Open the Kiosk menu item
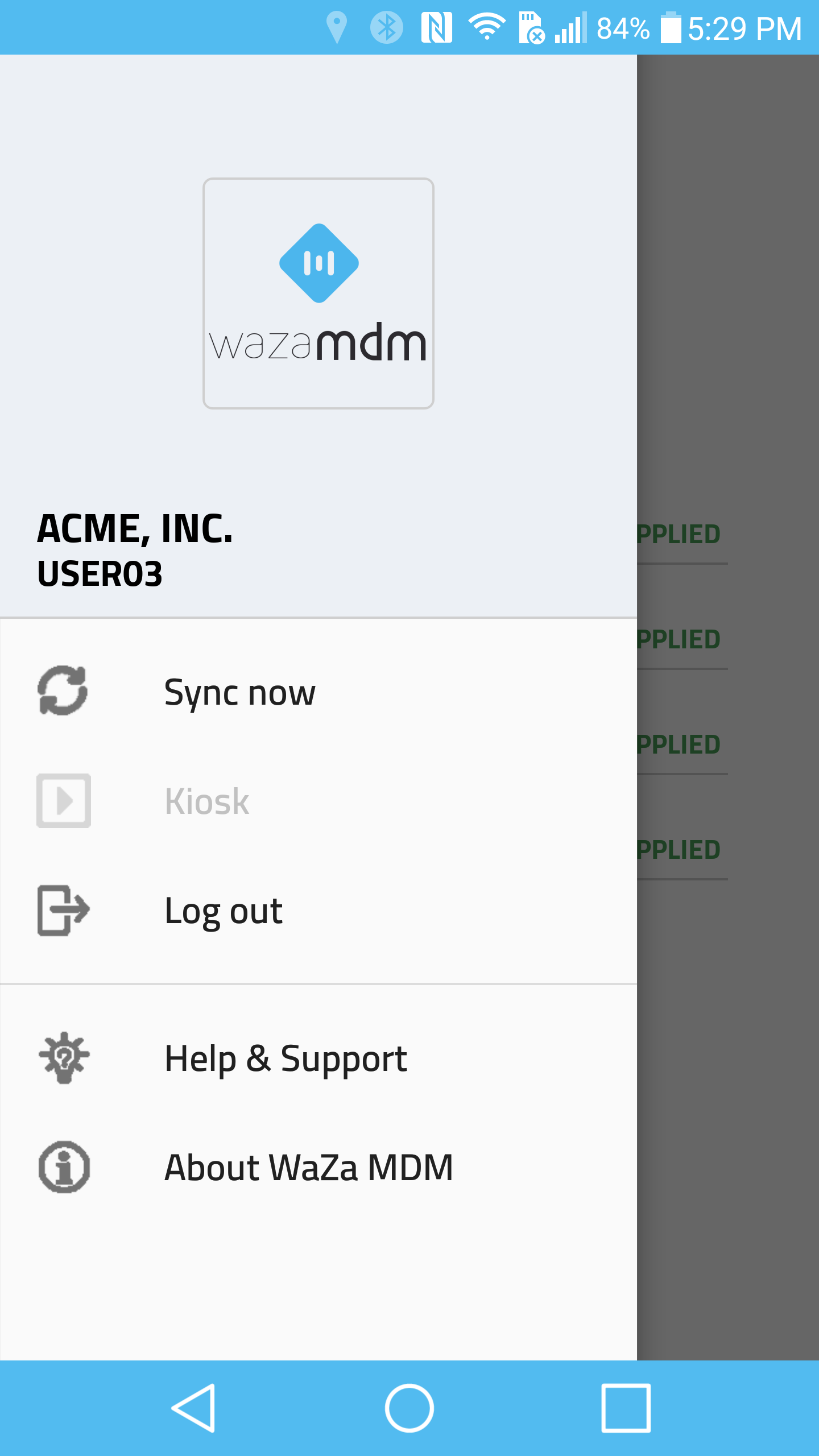 318,801
